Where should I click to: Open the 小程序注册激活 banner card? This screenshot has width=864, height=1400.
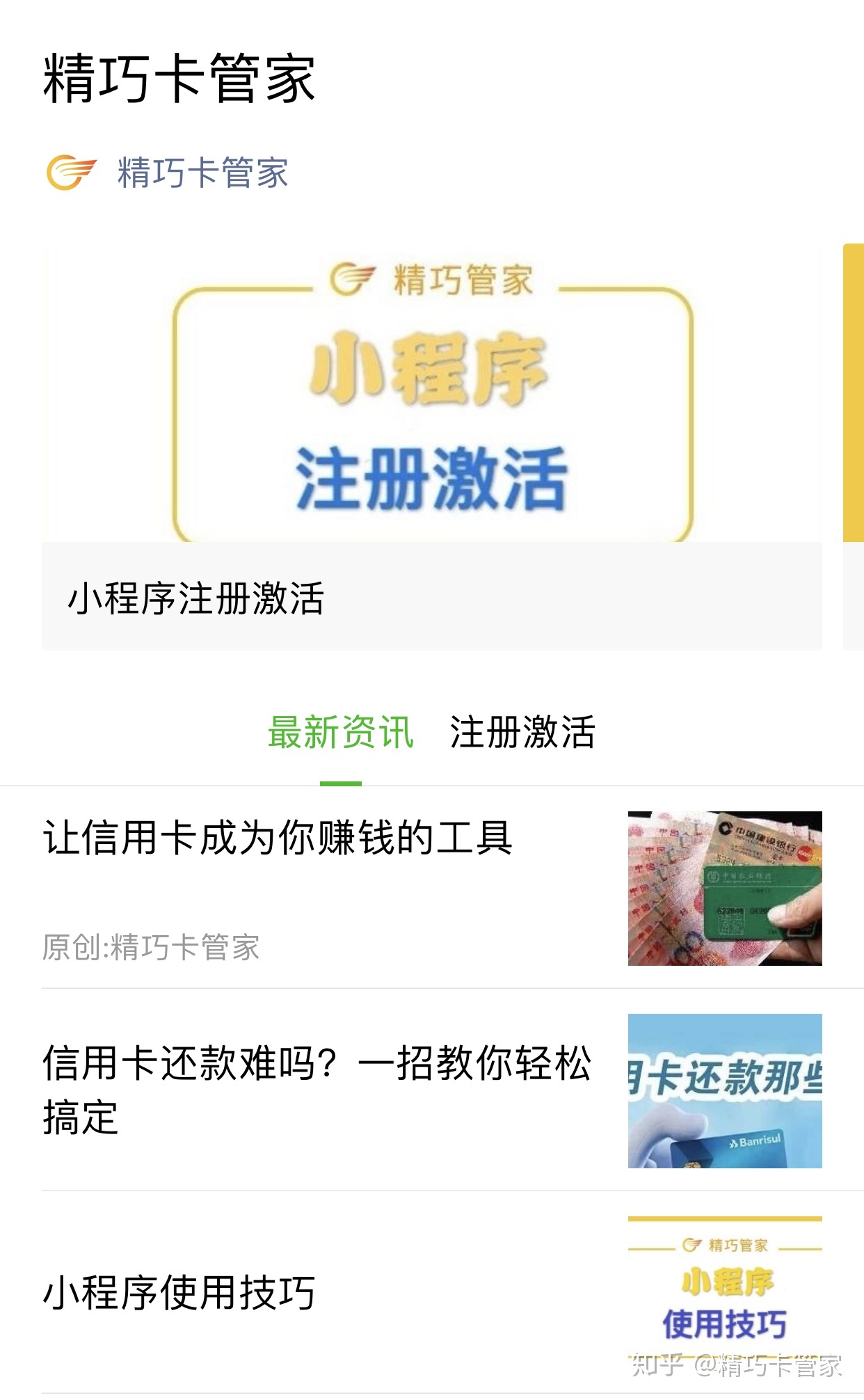pos(432,447)
